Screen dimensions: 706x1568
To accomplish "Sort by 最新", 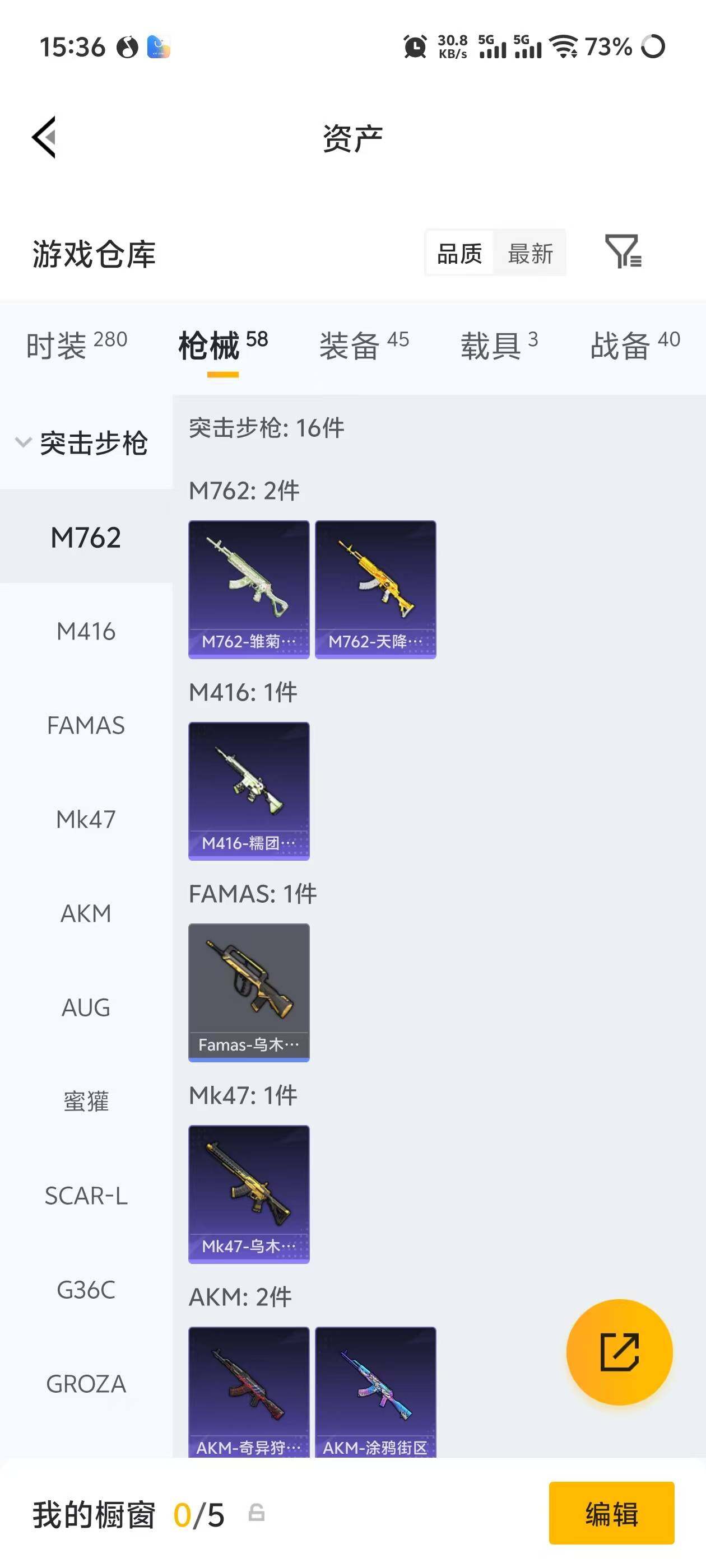I will tap(530, 253).
